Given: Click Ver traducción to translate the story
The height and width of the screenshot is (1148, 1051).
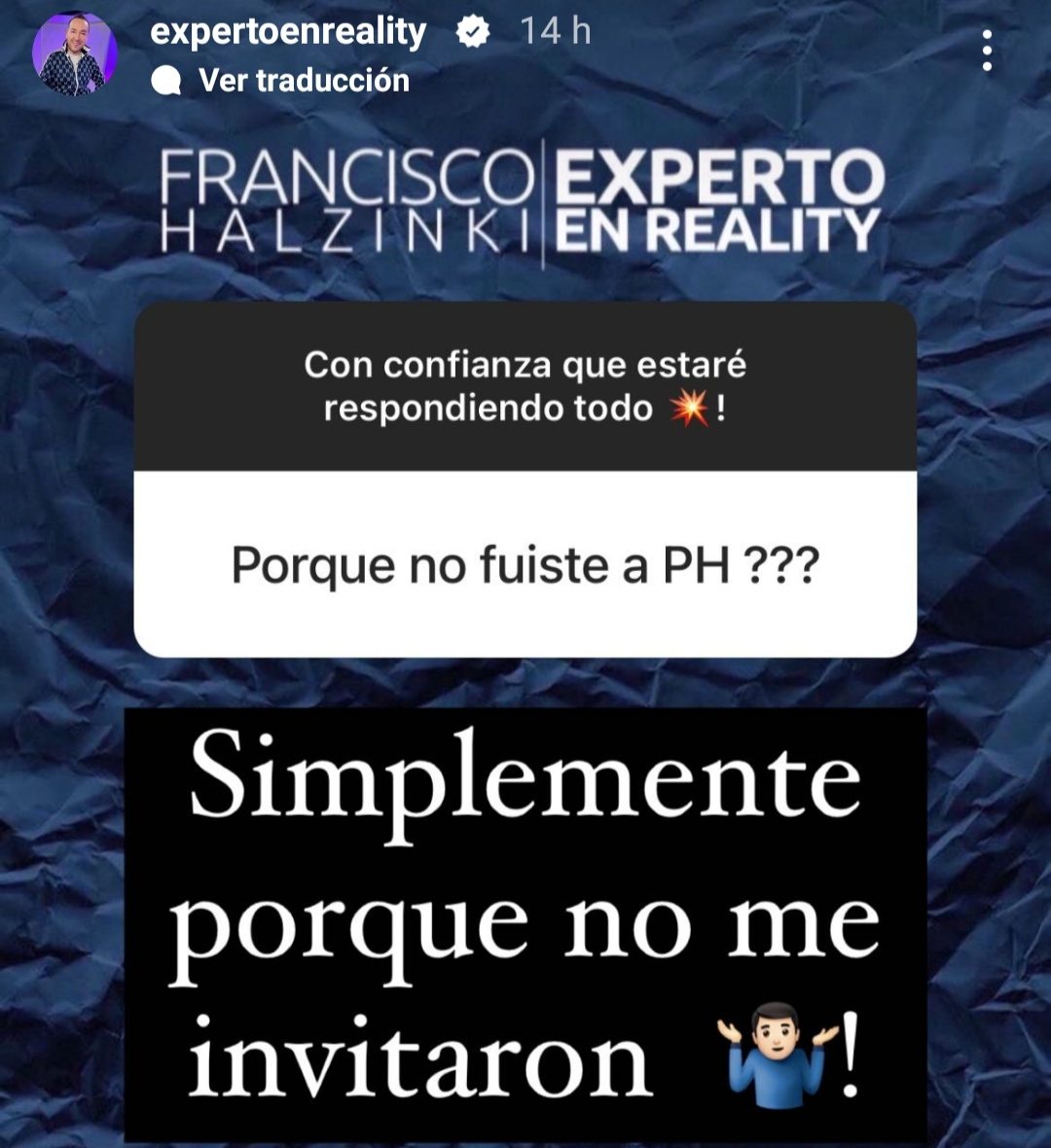Looking at the screenshot, I should [303, 83].
